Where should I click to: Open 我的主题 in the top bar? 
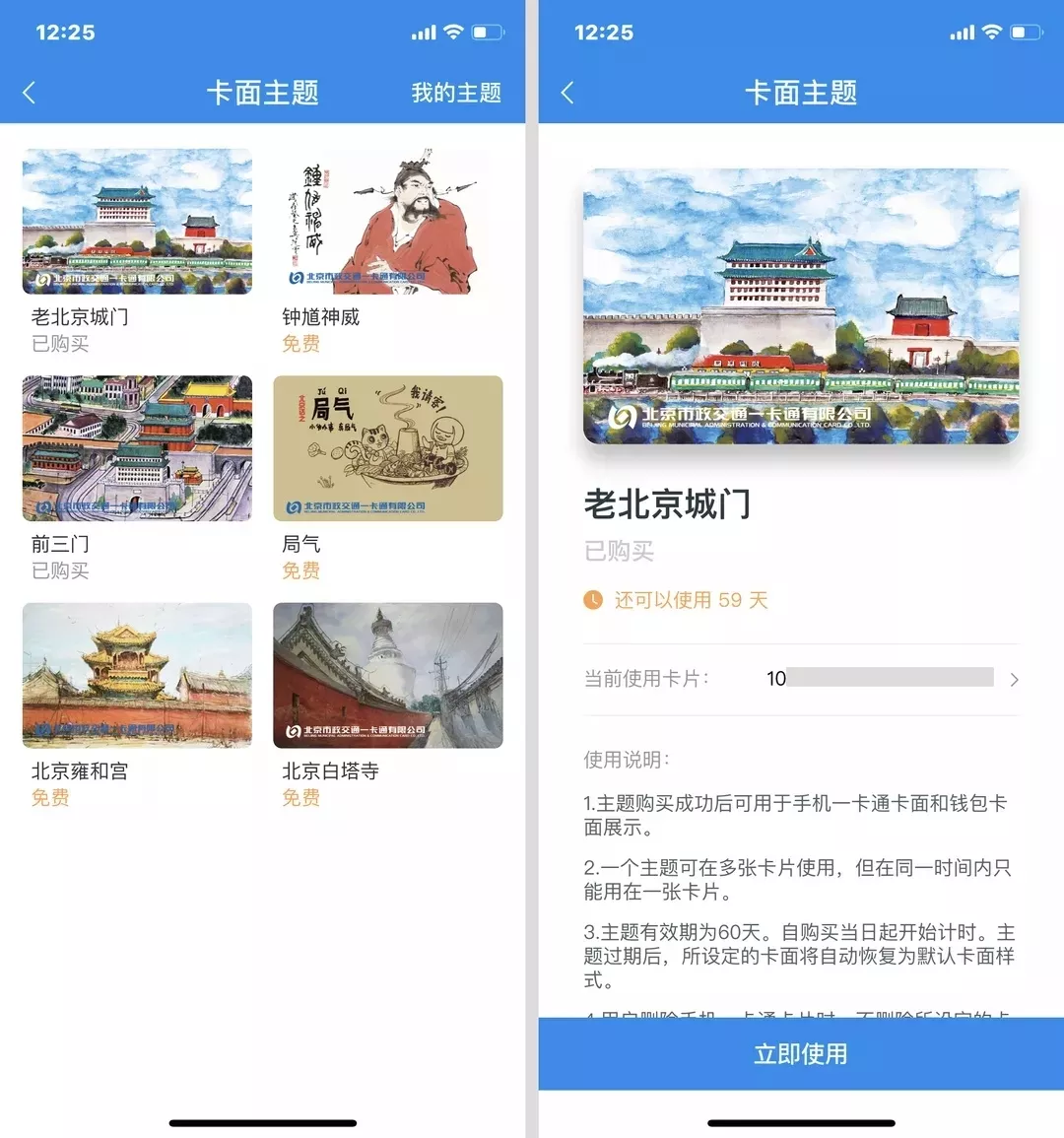[455, 93]
